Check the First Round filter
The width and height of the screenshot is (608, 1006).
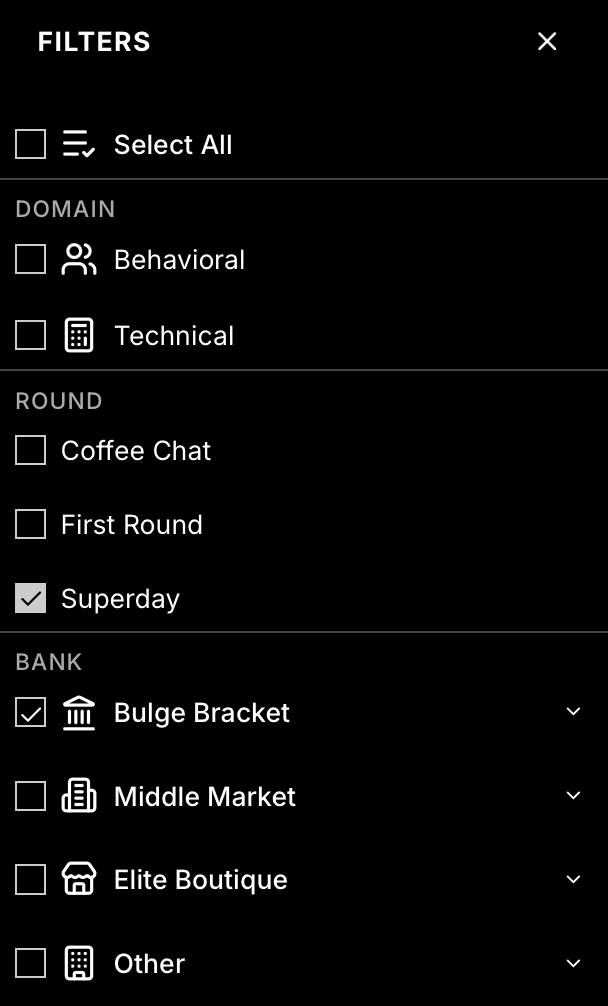[31, 524]
